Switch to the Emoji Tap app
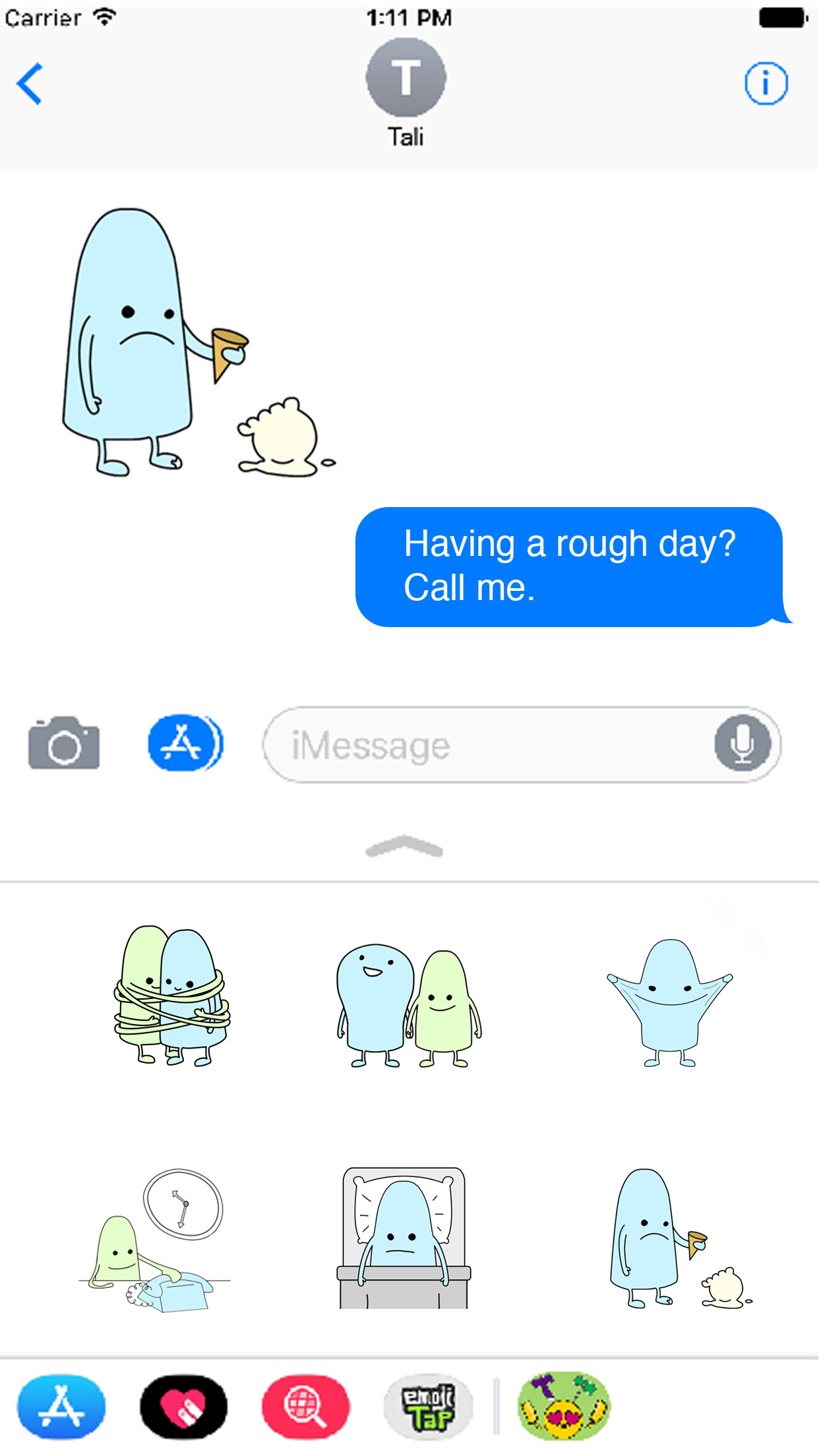This screenshot has width=819, height=1456. coord(428,1407)
